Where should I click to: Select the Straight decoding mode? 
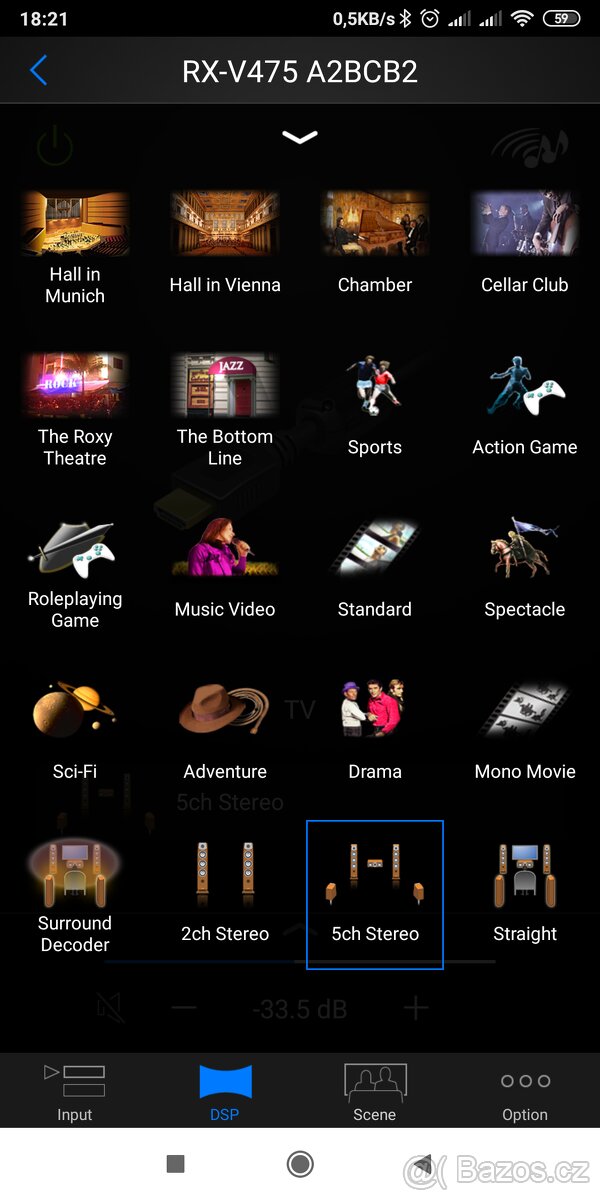click(525, 891)
